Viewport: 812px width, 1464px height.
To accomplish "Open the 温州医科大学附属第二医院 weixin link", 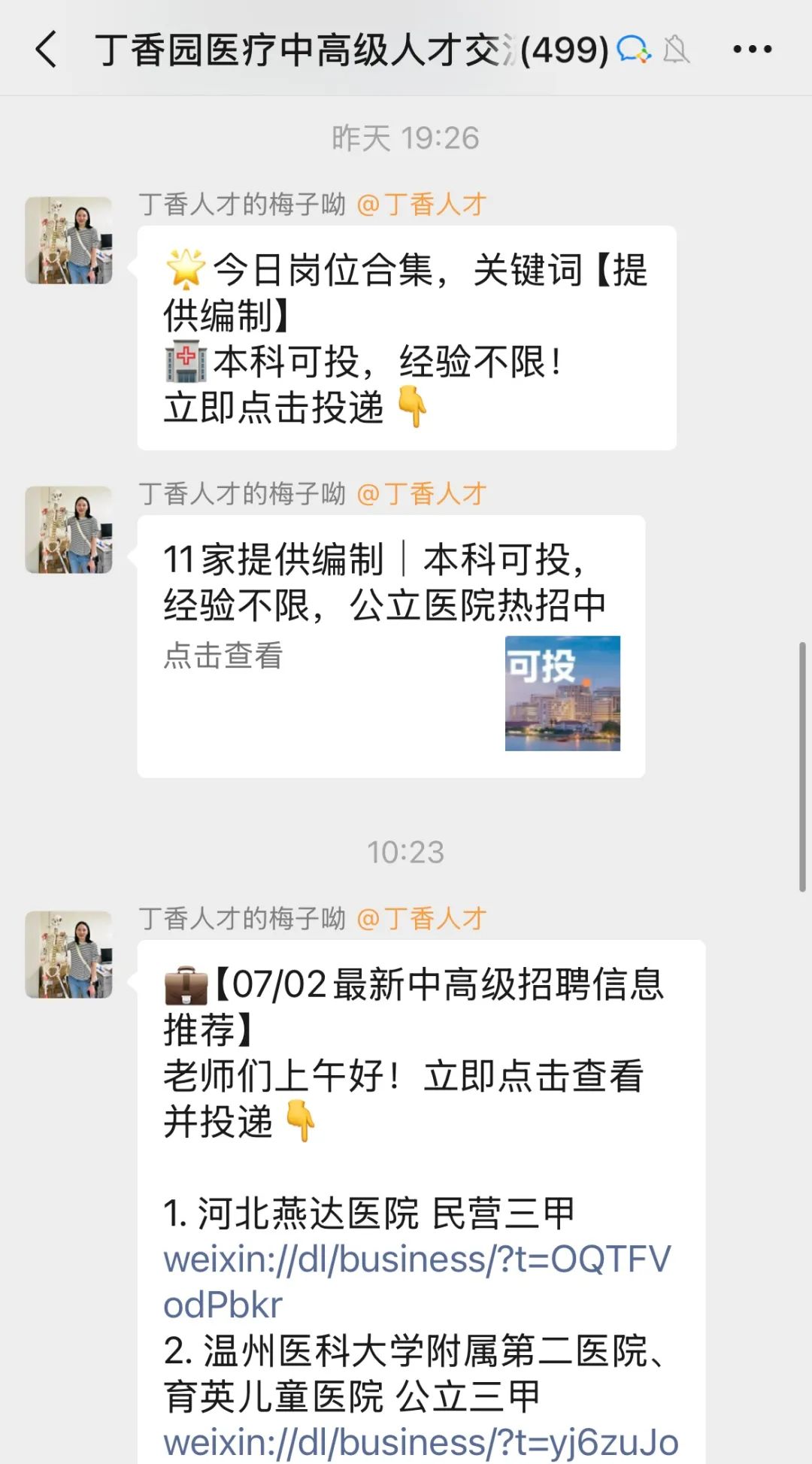I will (x=420, y=1441).
